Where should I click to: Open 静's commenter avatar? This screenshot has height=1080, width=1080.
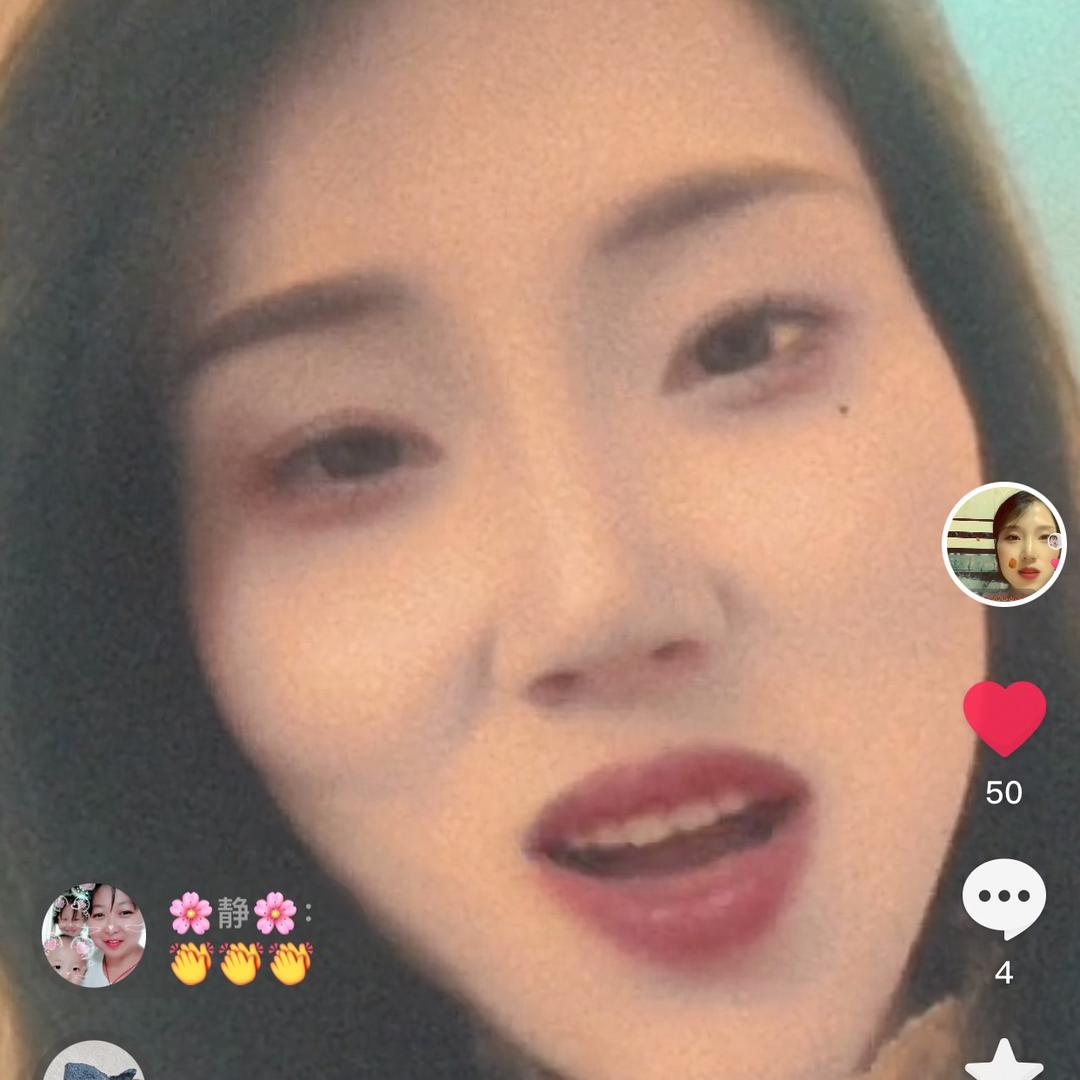tap(93, 935)
